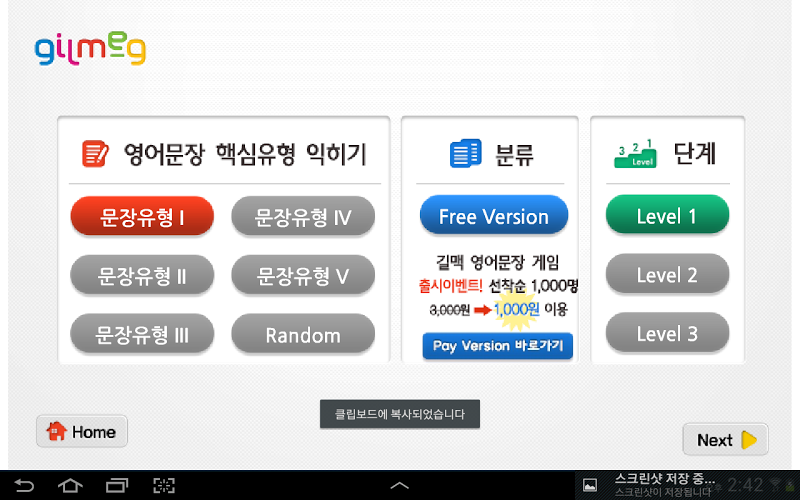
Task: Pick 문장유형 III option
Action: (x=142, y=334)
